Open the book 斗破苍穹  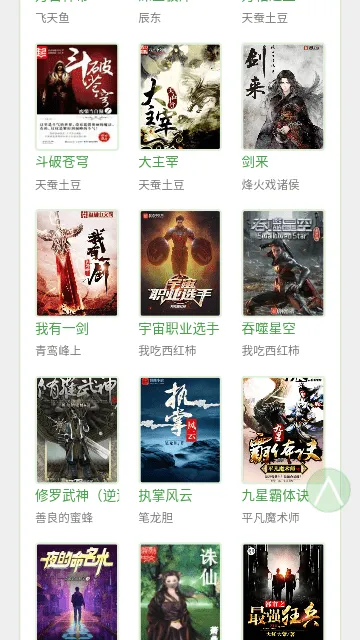(x=77, y=97)
